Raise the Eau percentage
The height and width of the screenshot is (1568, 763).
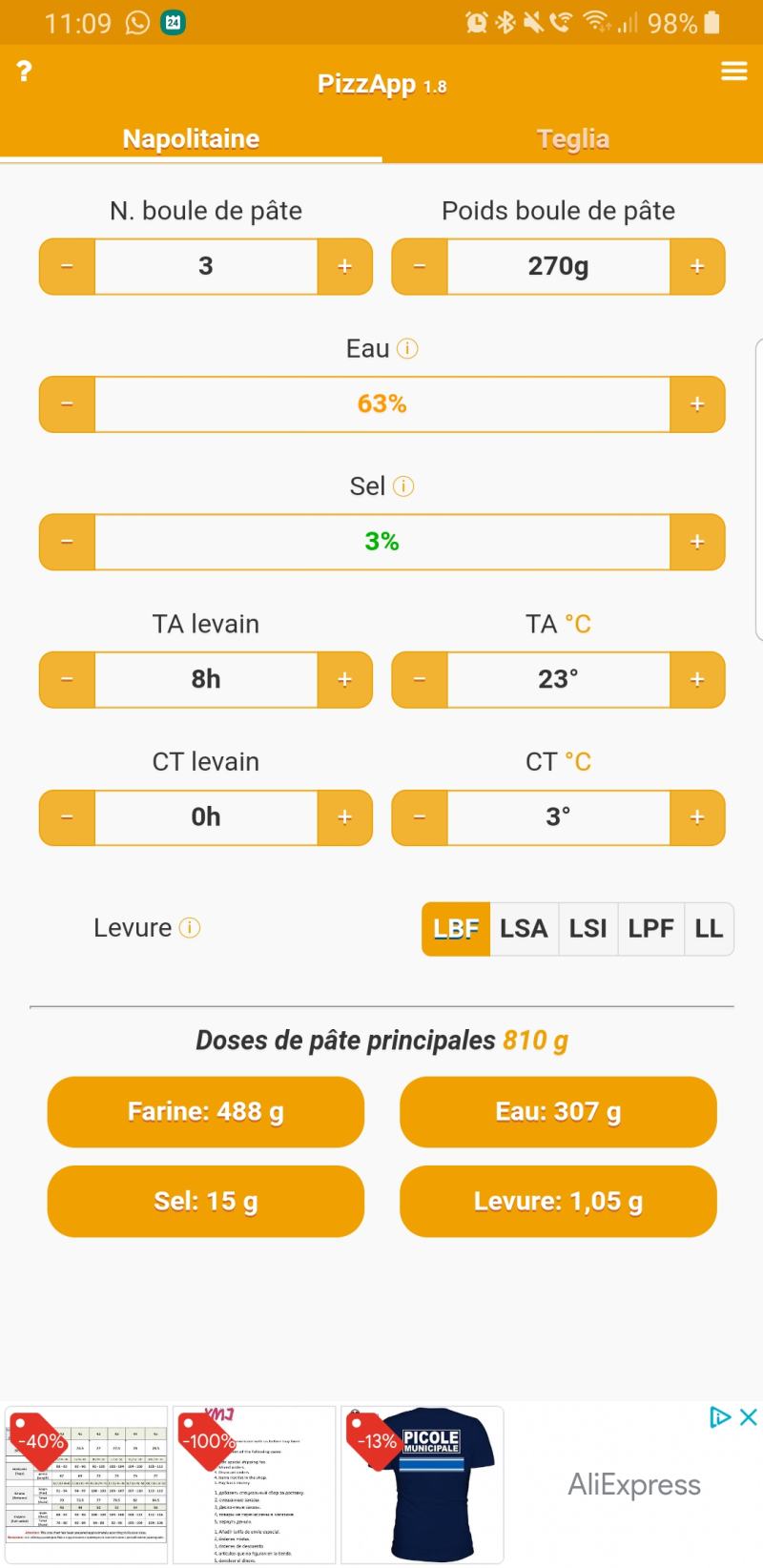pos(697,404)
